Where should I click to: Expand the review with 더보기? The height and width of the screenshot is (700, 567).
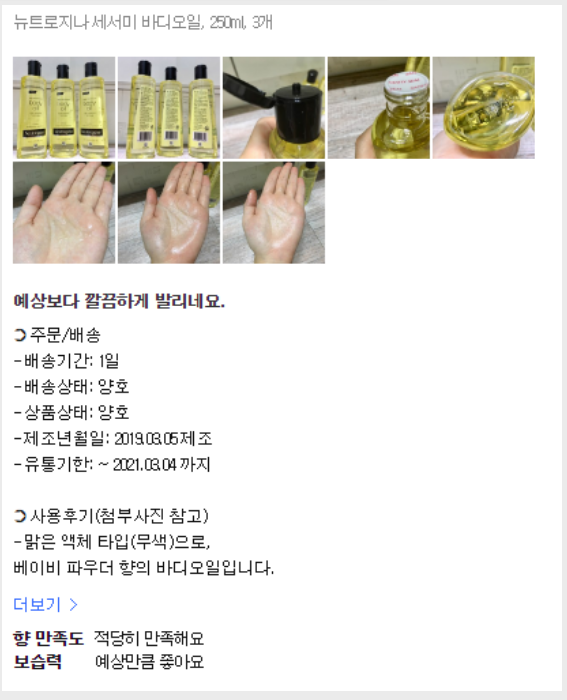(46, 604)
